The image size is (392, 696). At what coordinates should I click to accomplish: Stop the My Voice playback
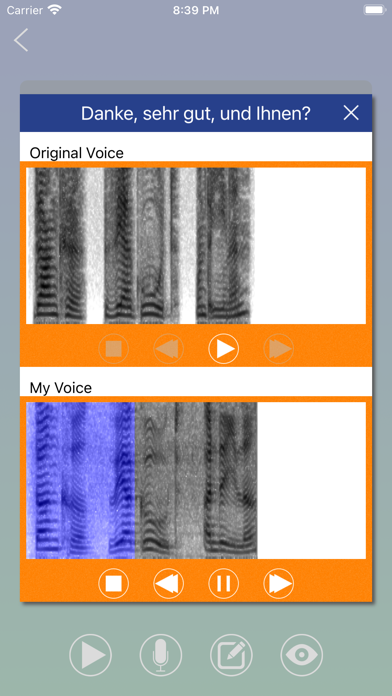tap(114, 583)
